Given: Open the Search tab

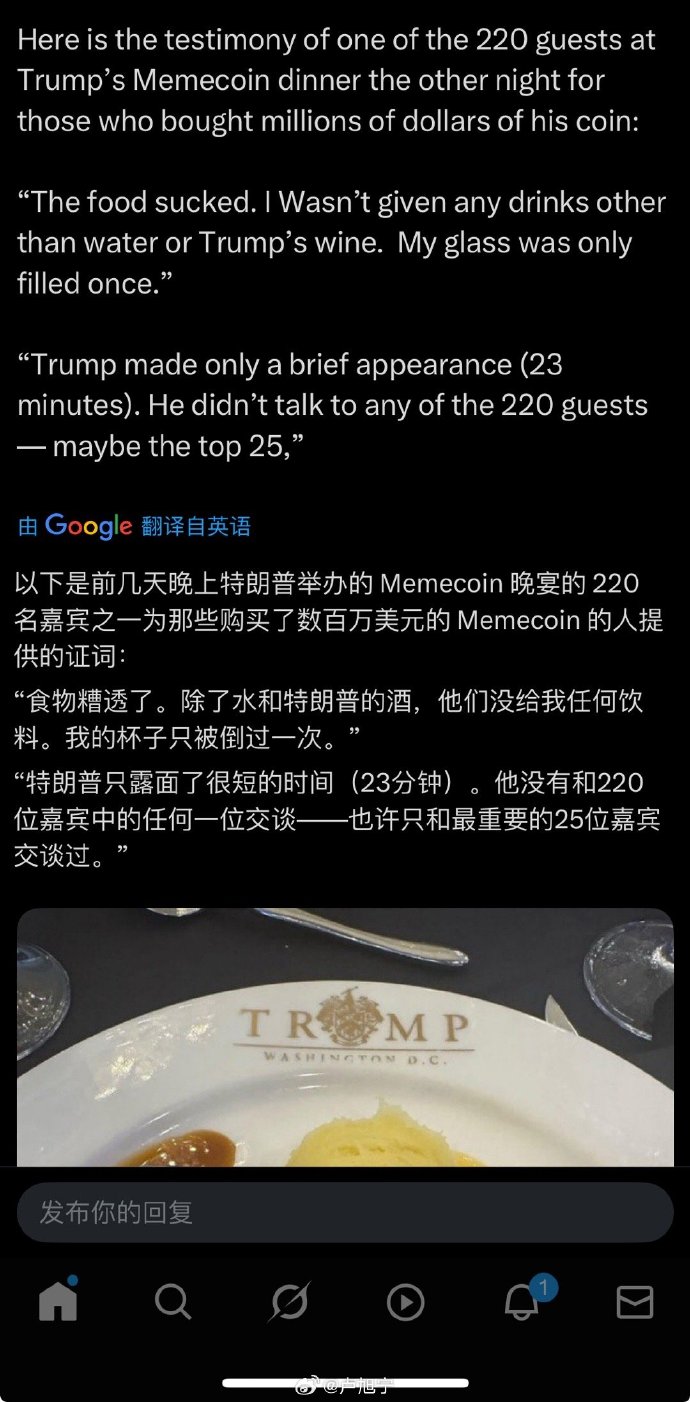Looking at the screenshot, I should [x=173, y=1302].
